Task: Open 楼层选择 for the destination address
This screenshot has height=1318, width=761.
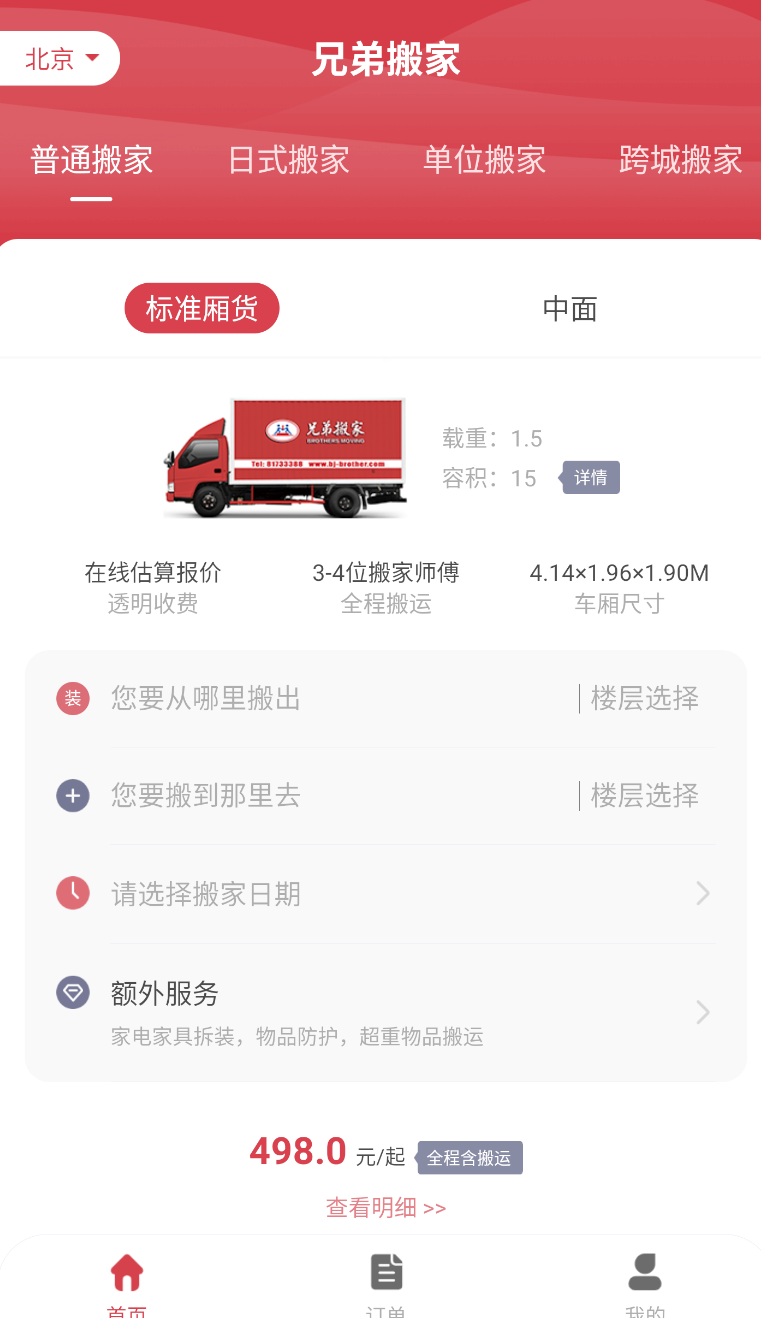Action: 645,796
